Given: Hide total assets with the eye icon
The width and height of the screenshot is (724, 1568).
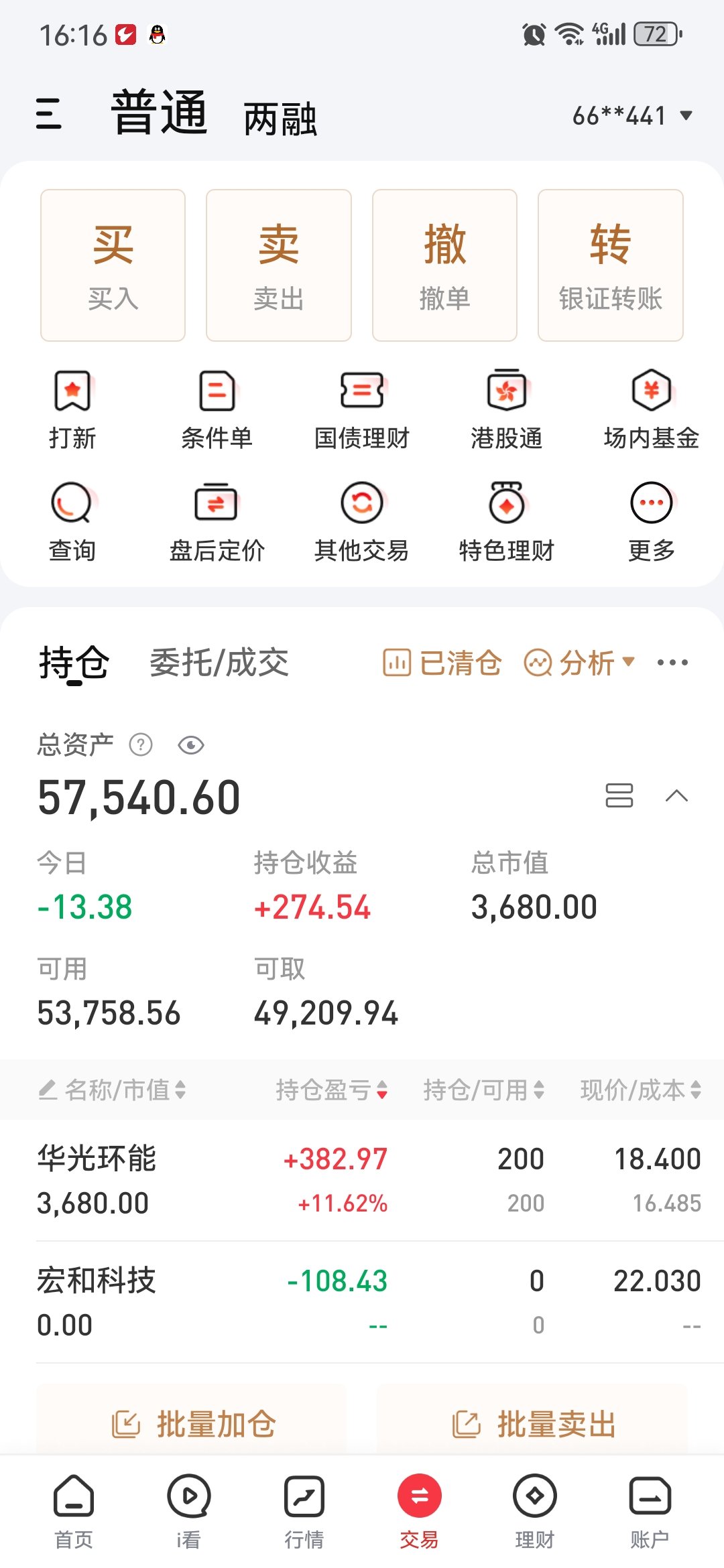Looking at the screenshot, I should click(x=191, y=745).
